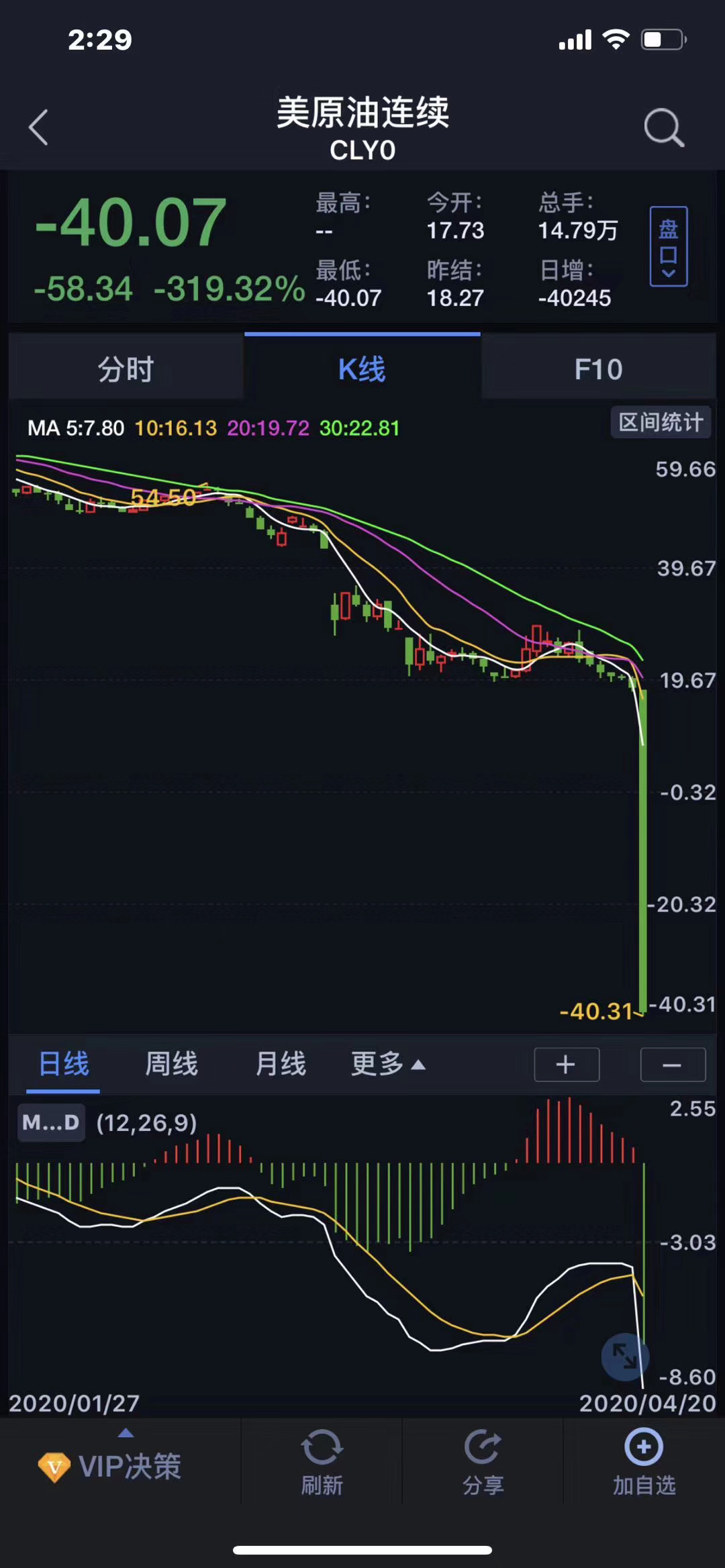The height and width of the screenshot is (1568, 725).
Task: Zoom in the chart with plus button
Action: [566, 1065]
